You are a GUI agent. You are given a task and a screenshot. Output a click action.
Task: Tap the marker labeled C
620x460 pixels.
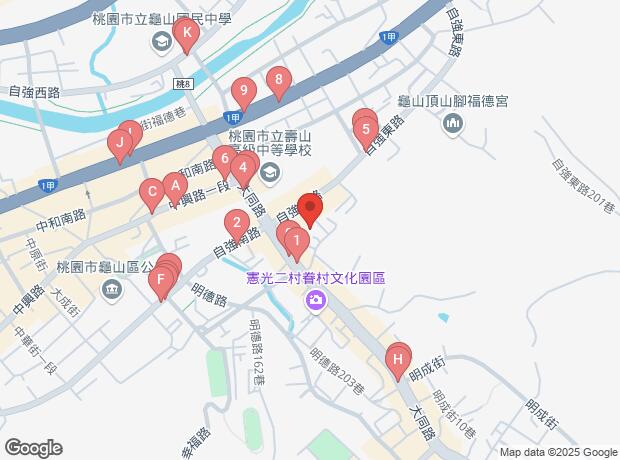click(x=152, y=192)
